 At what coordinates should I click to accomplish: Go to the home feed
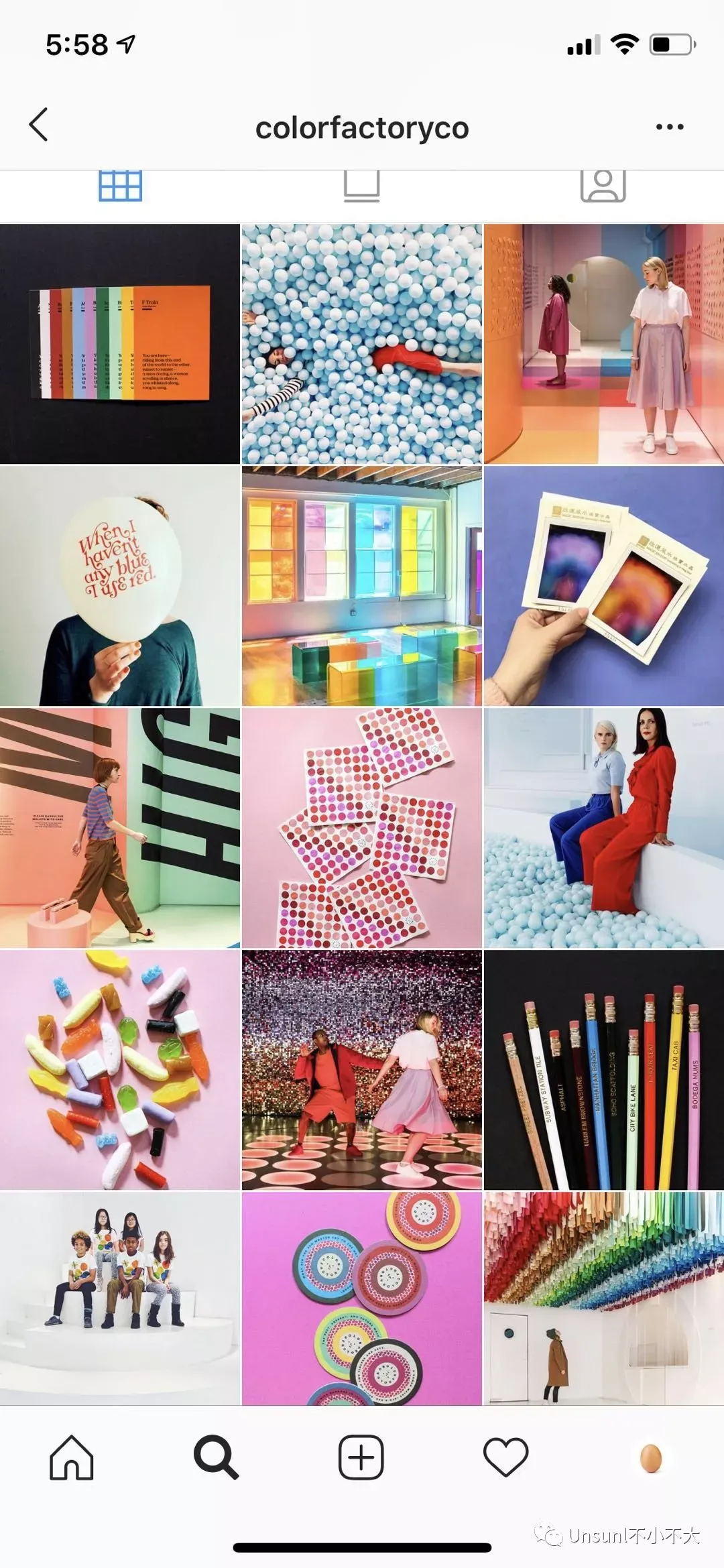(71, 1457)
